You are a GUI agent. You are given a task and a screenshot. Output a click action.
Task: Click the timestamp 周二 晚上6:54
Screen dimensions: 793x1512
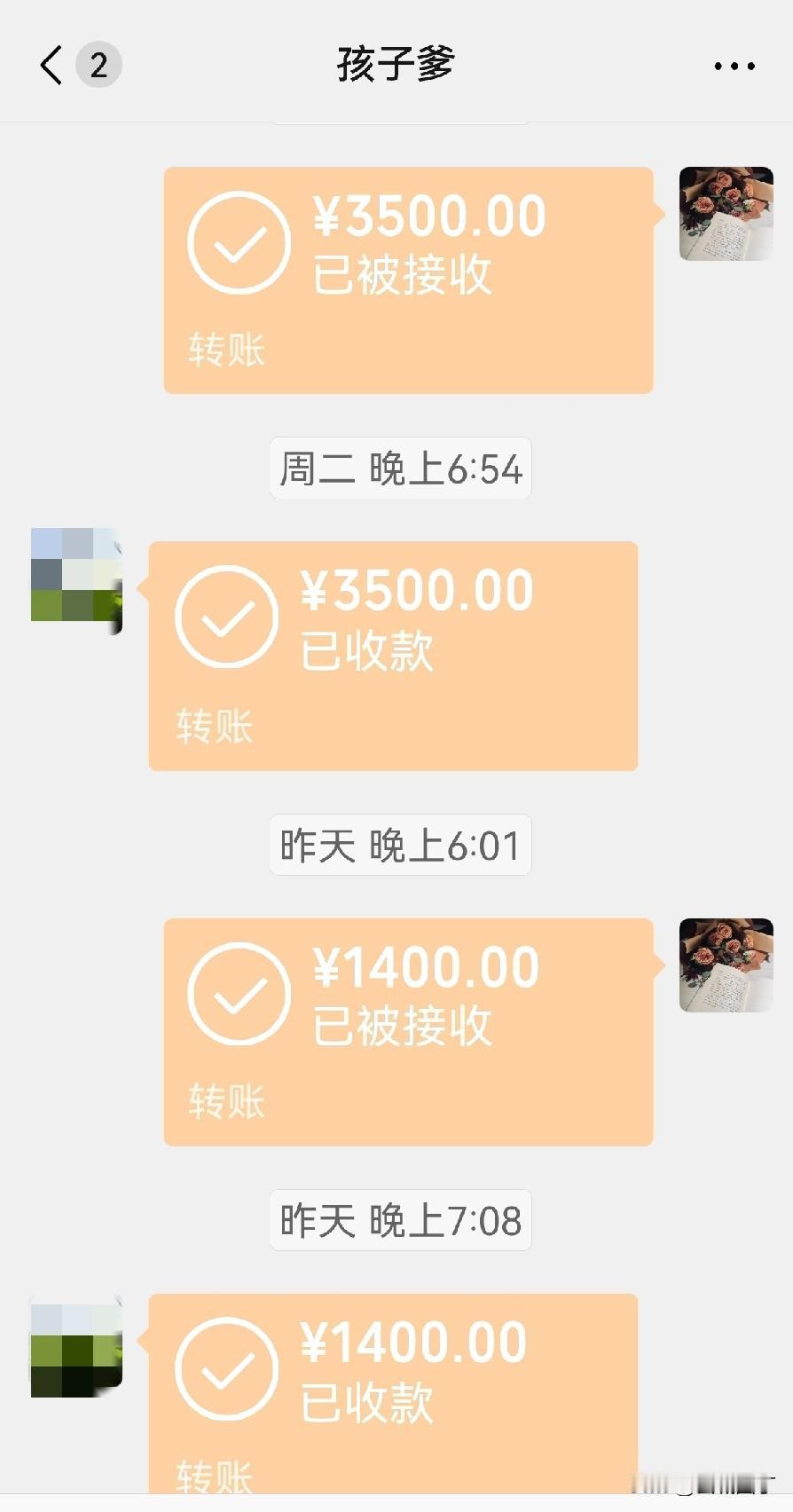pos(398,469)
